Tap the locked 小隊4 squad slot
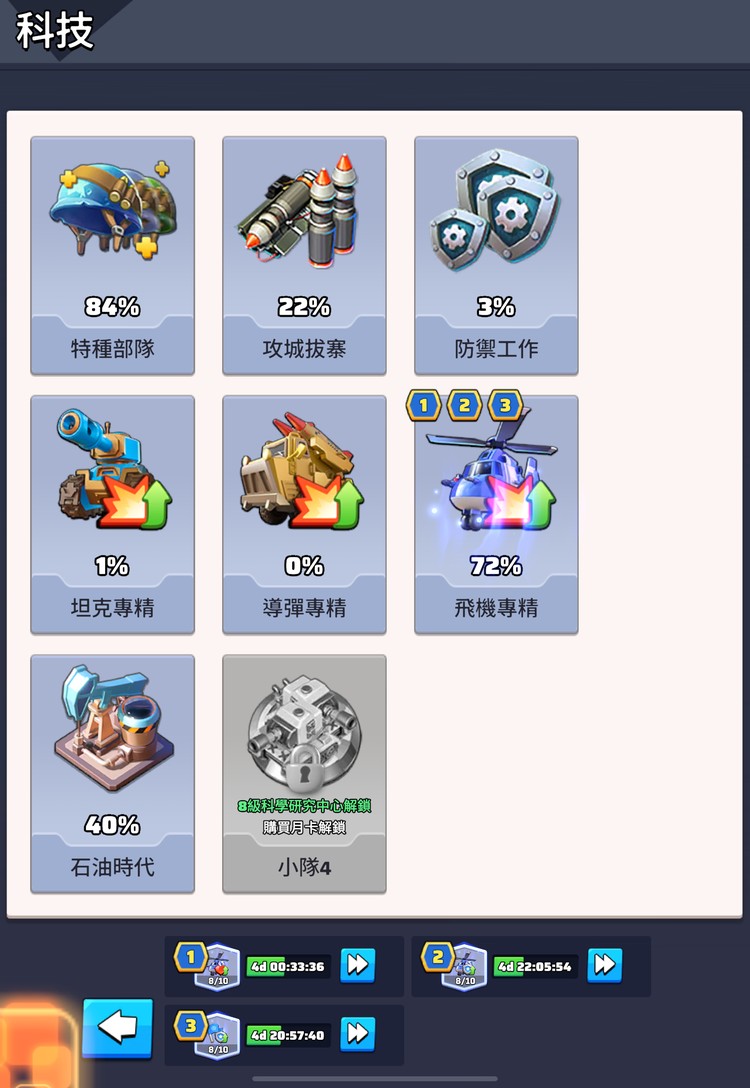The image size is (750, 1088). 304,772
